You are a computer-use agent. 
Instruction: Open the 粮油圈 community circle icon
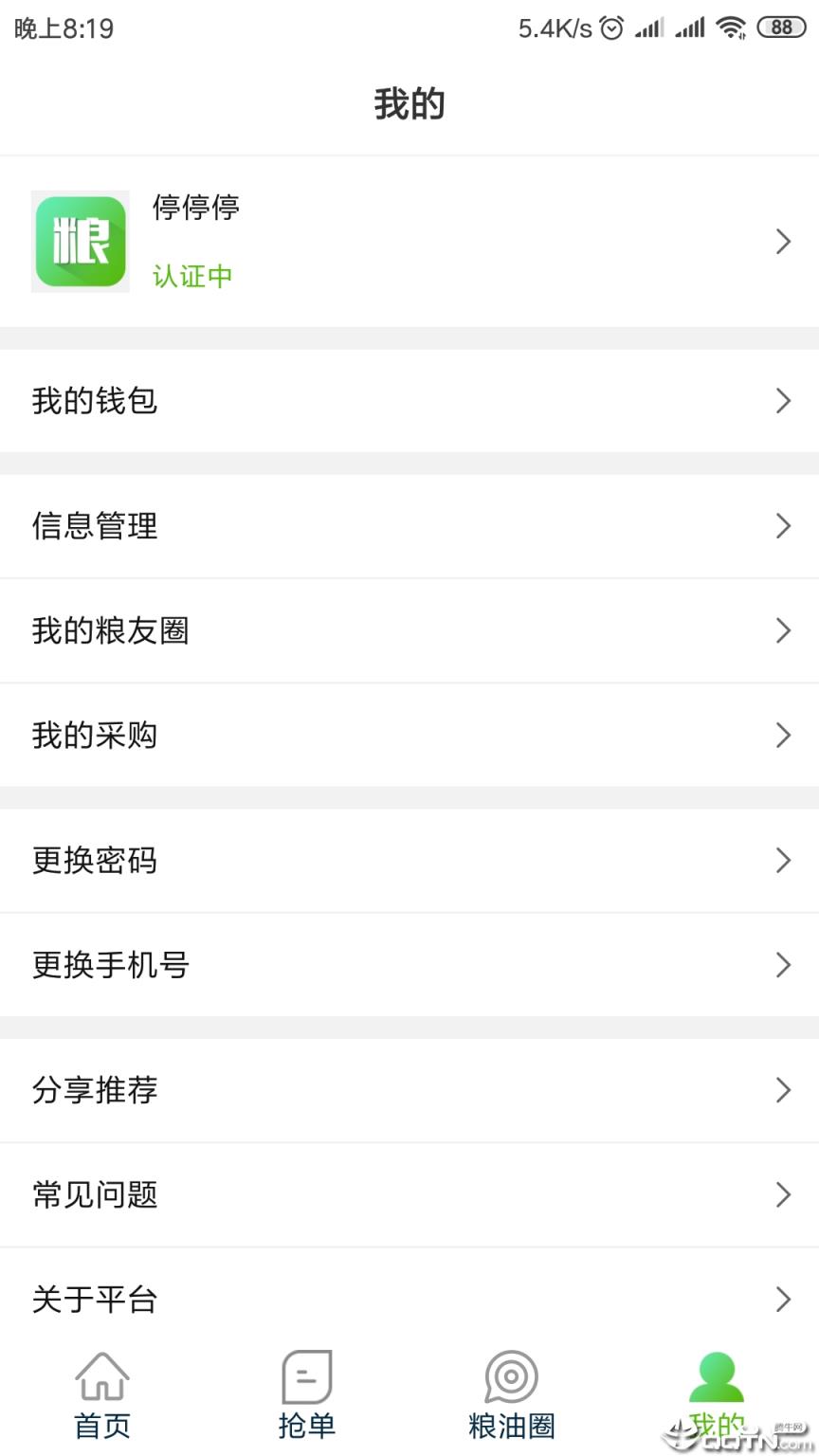coord(510,1374)
